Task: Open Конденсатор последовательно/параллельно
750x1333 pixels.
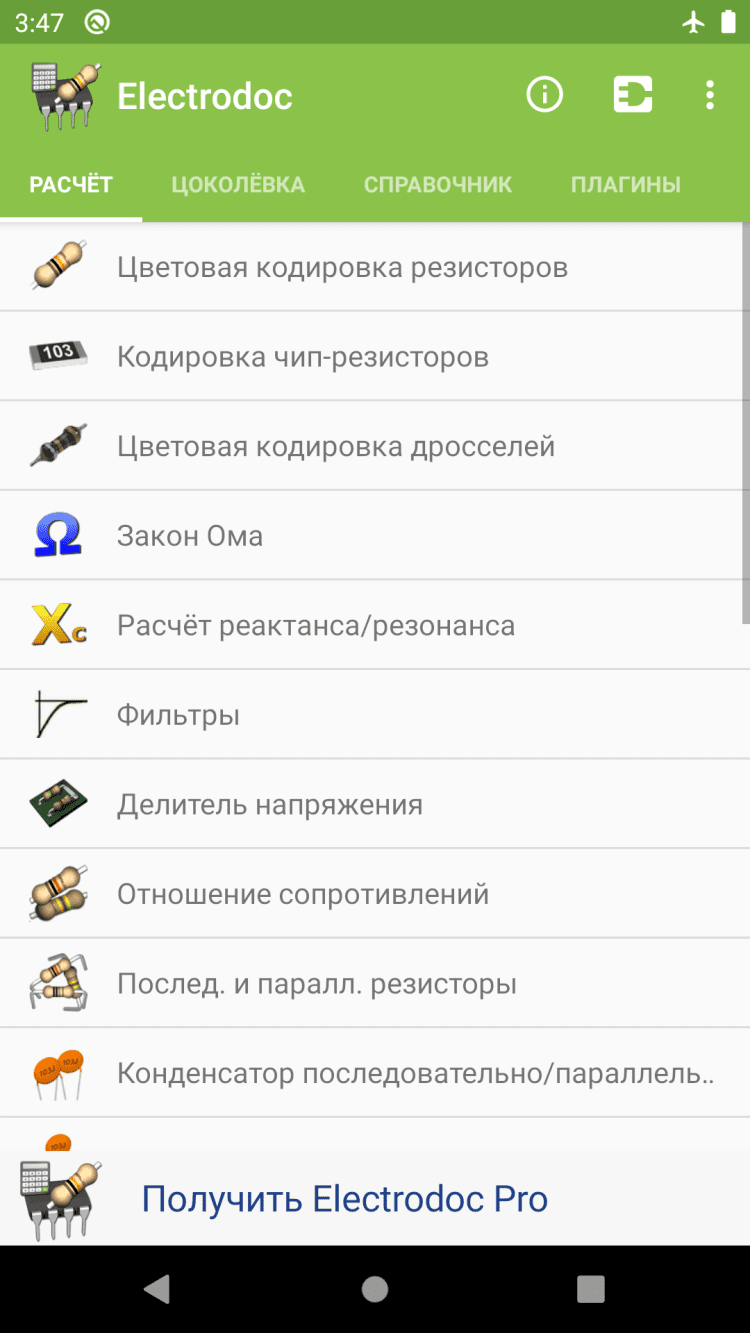Action: (x=415, y=1074)
